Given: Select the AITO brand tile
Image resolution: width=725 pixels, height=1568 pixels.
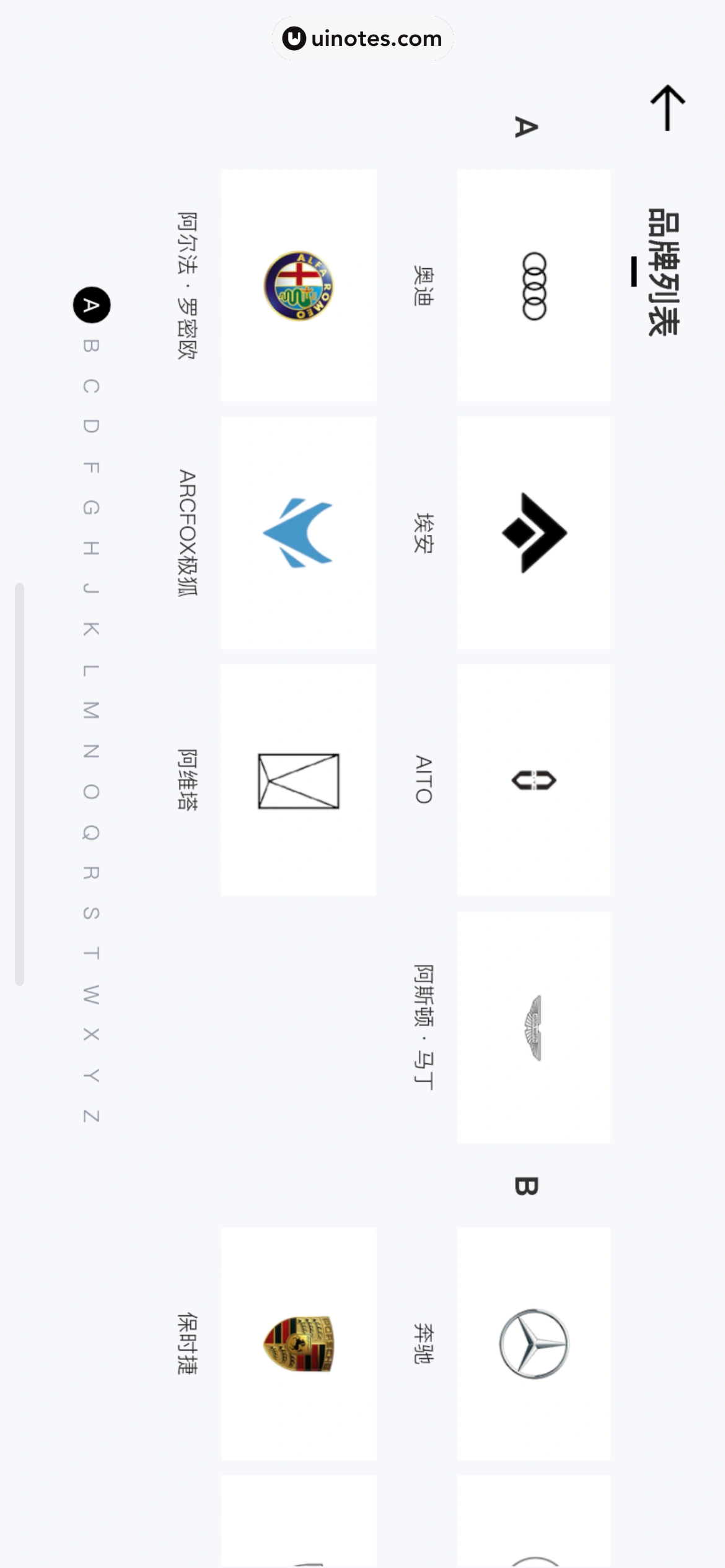Looking at the screenshot, I should (534, 780).
